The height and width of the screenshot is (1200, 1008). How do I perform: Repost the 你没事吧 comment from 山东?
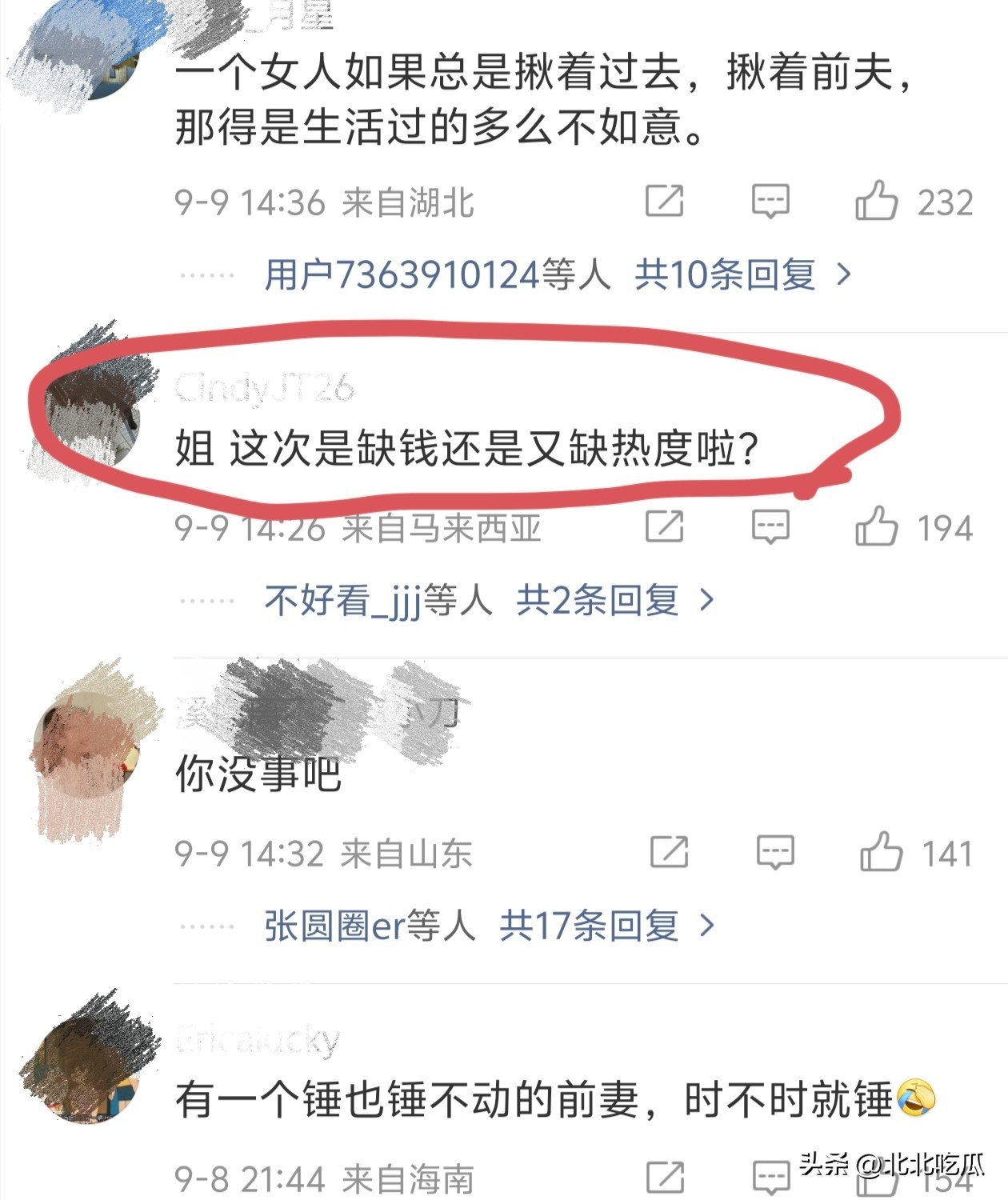click(x=669, y=853)
